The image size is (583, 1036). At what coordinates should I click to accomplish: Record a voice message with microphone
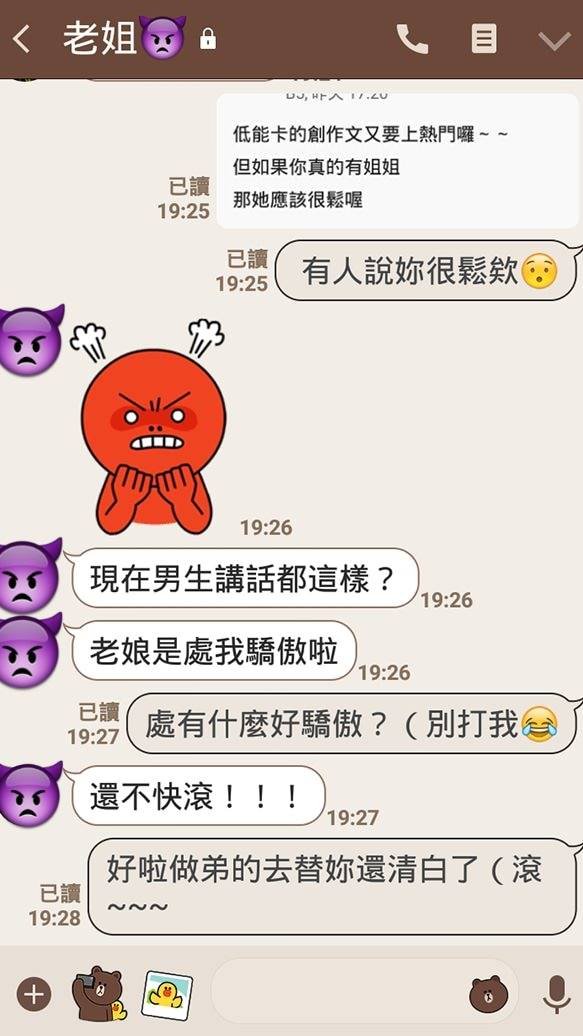click(x=556, y=993)
